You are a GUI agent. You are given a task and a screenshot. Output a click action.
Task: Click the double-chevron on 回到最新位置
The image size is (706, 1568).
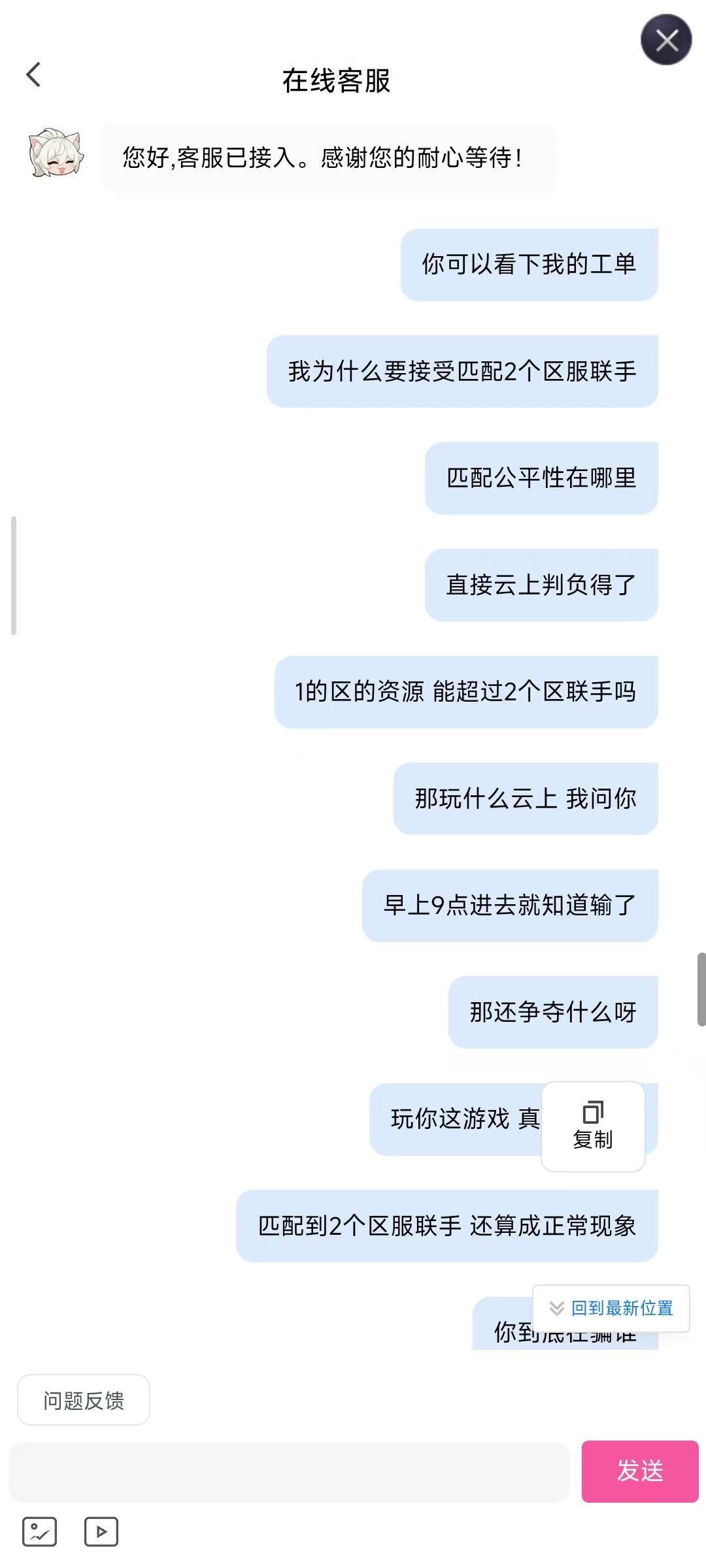(x=556, y=1309)
